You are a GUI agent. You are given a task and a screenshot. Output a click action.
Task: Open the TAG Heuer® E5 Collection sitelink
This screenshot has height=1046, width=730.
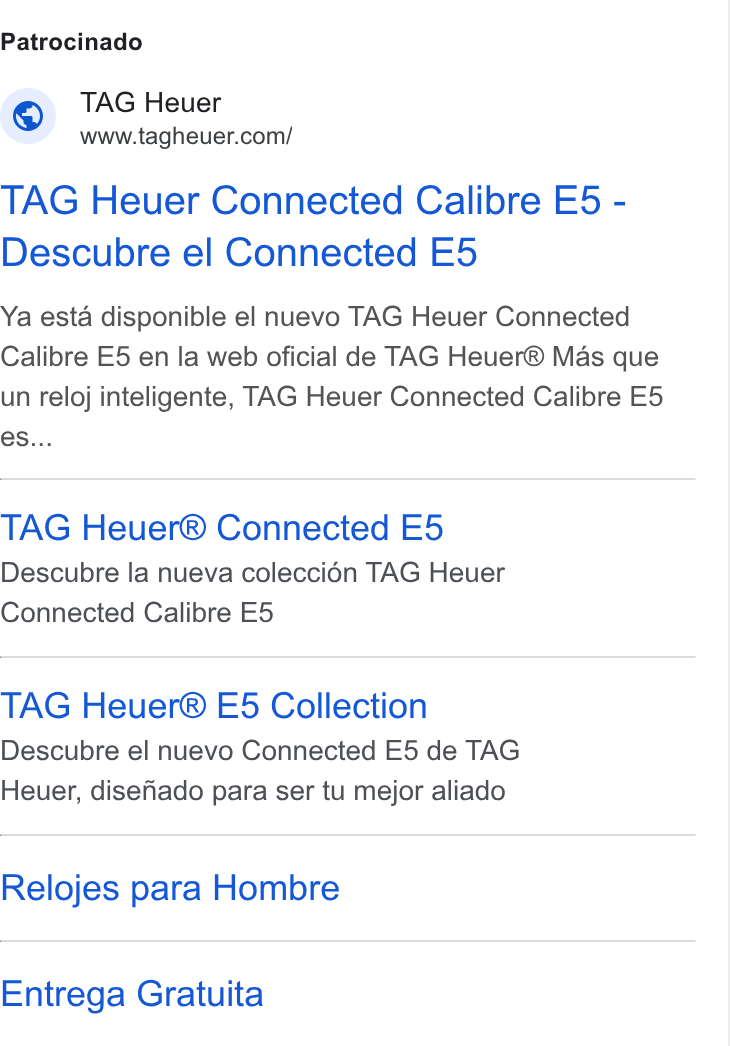click(214, 706)
